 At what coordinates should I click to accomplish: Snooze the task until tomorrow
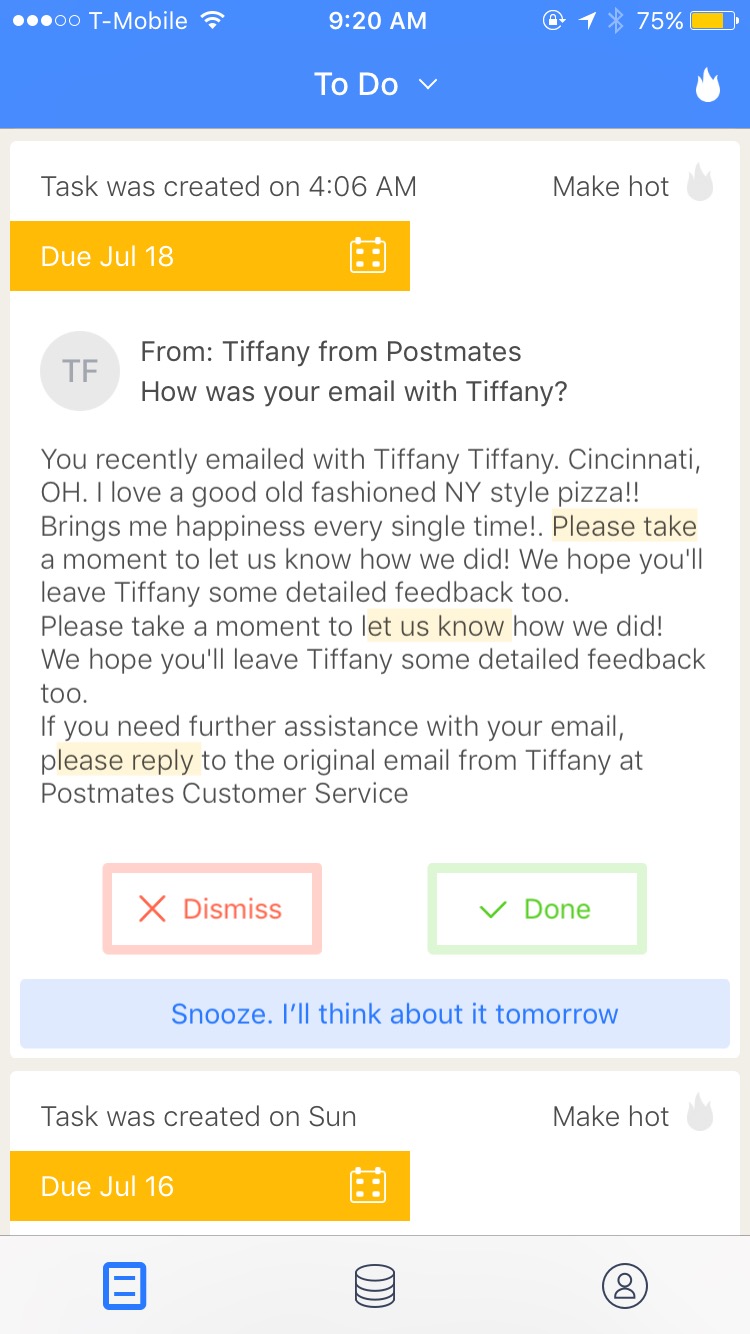pos(375,1014)
